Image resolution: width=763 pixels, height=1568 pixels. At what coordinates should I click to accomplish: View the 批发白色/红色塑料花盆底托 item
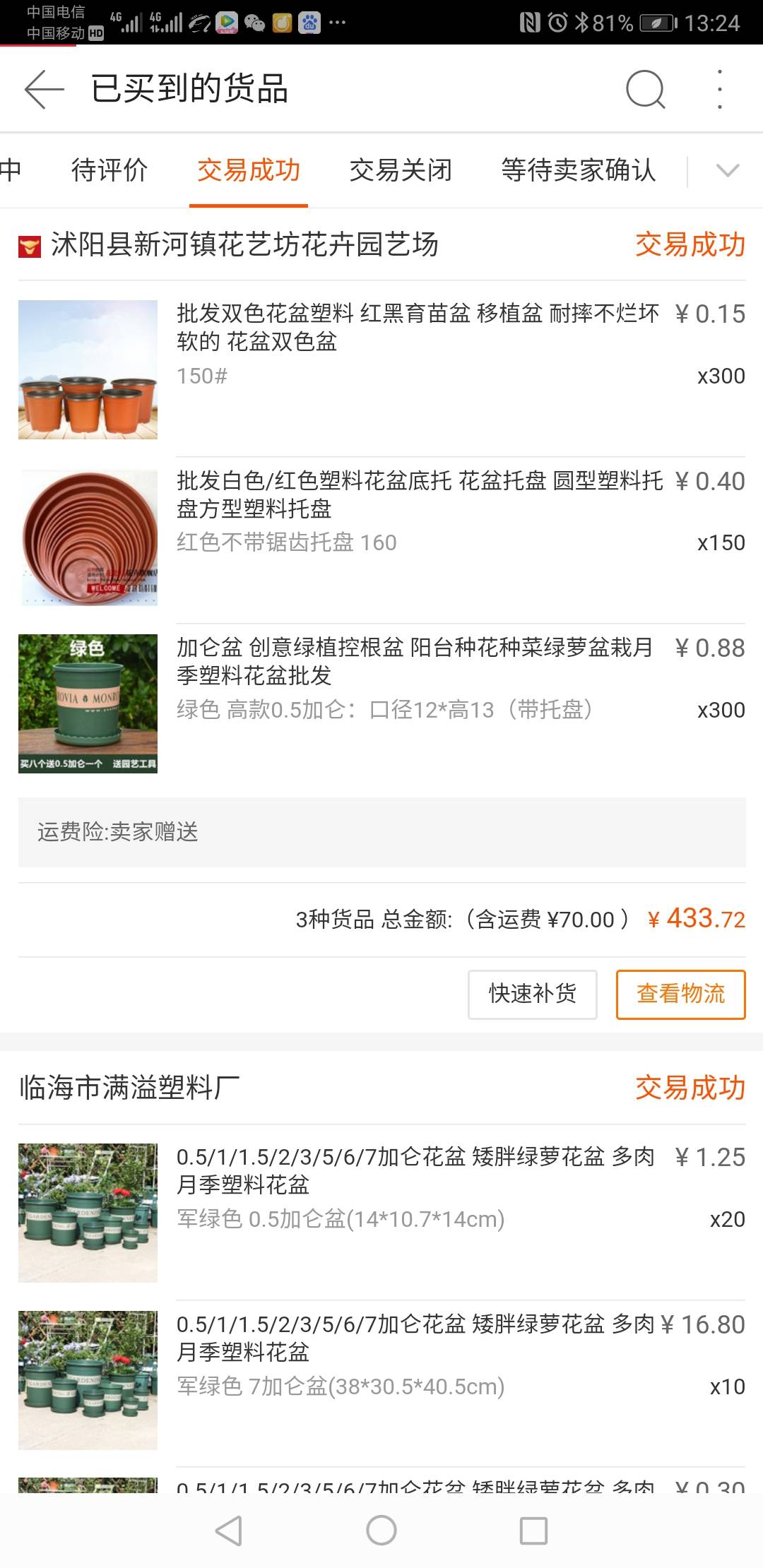point(420,494)
